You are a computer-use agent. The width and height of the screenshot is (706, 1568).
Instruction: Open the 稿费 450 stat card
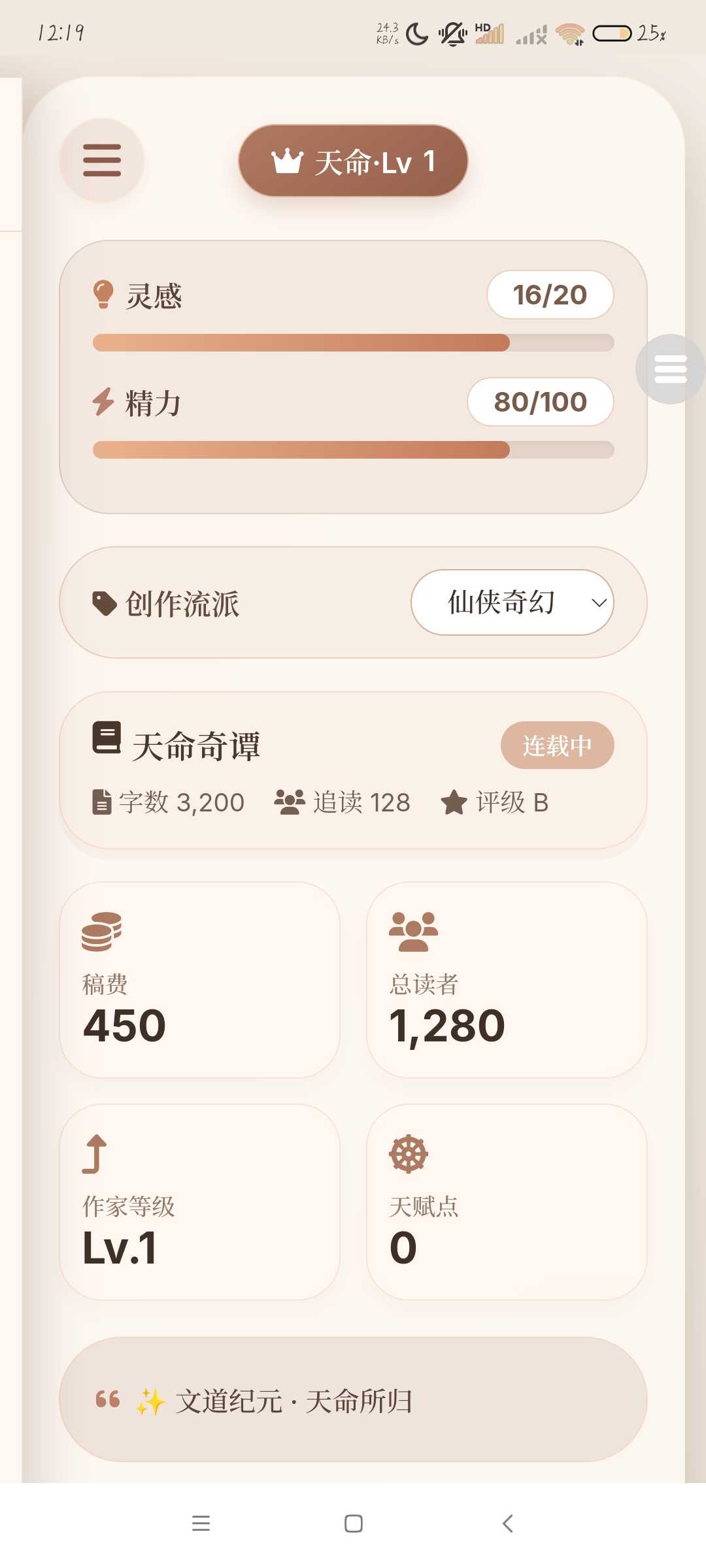coord(199,980)
